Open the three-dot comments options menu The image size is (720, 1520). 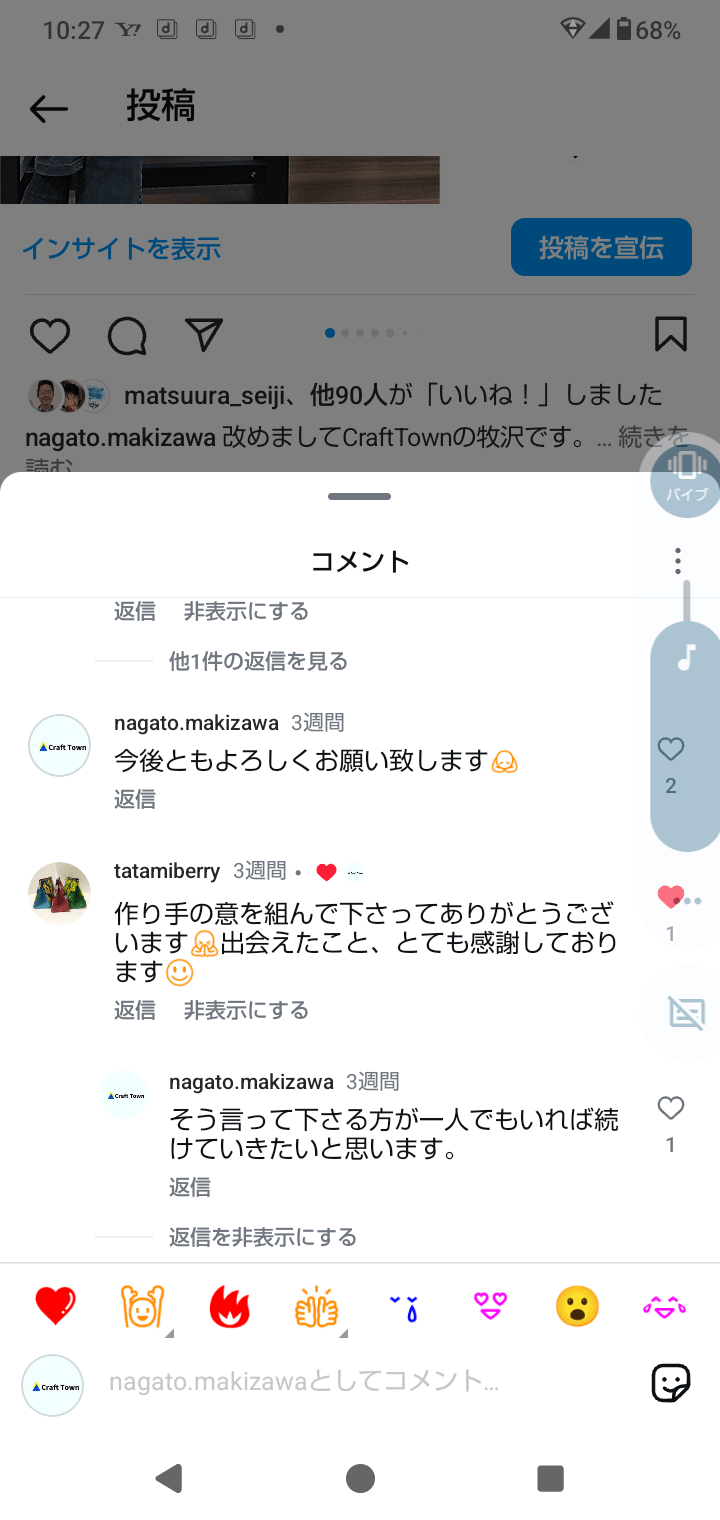pyautogui.click(x=677, y=561)
